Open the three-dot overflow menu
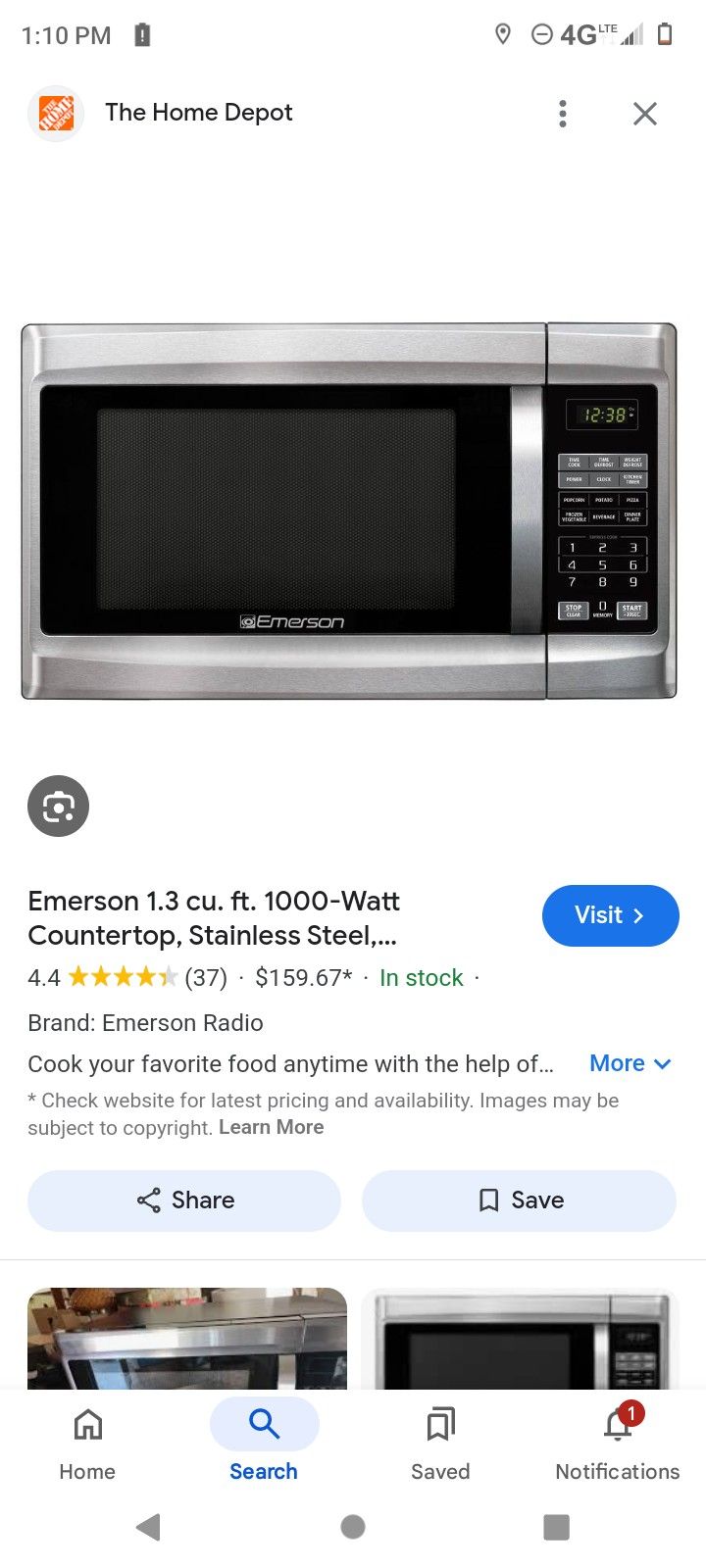 click(563, 114)
